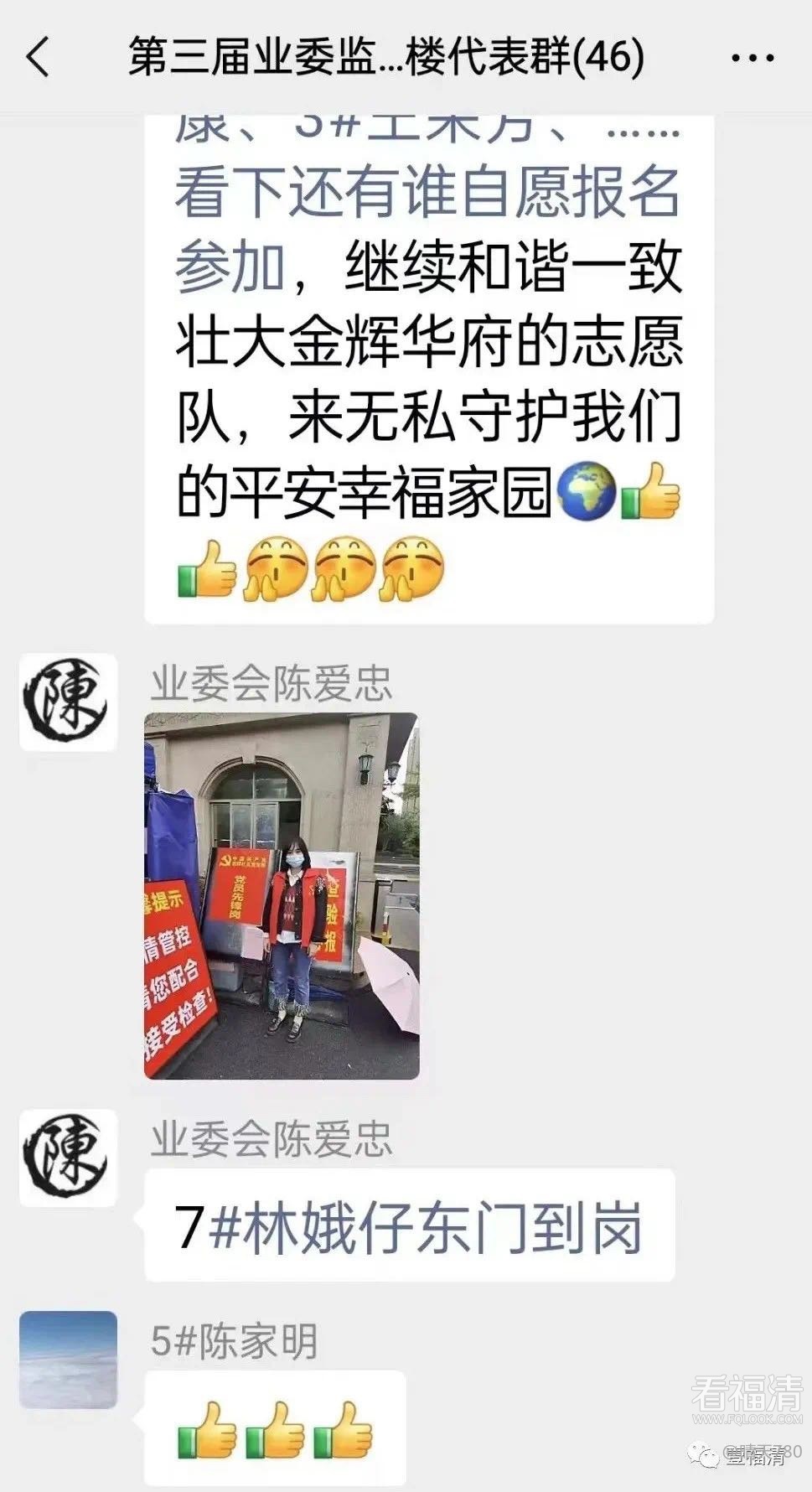Screen dimensions: 812x1492
Task: Open the photo sent by 业委会陈爱忠
Action: tap(282, 895)
